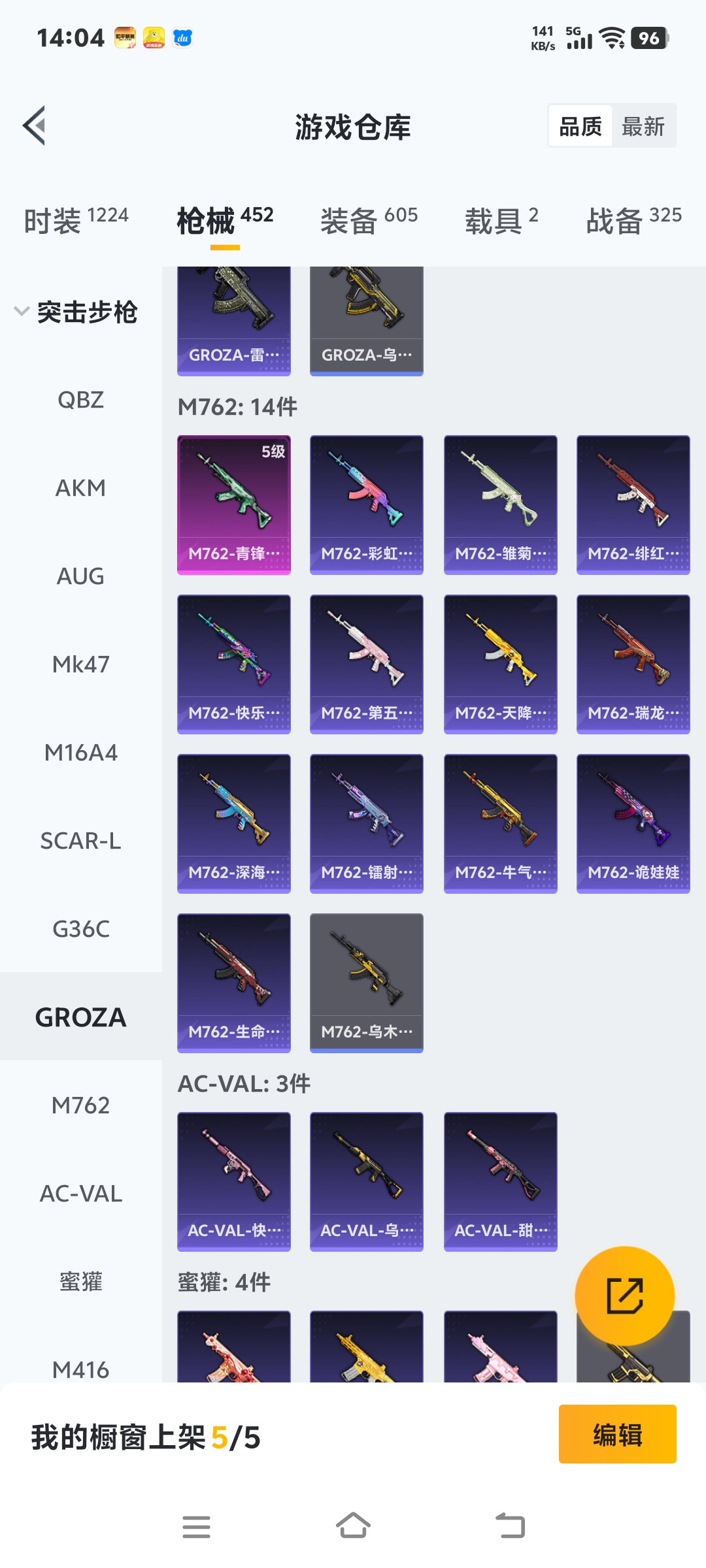Jump to M416 in the sidebar
706x1568 pixels.
80,1369
